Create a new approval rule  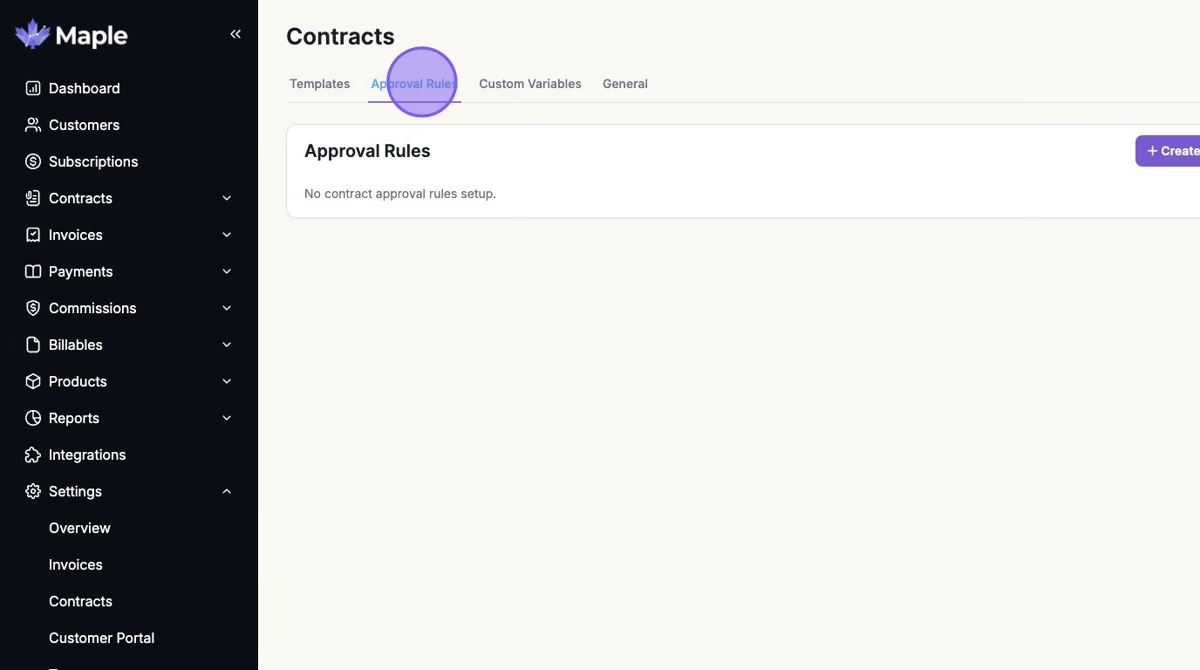click(x=1170, y=151)
